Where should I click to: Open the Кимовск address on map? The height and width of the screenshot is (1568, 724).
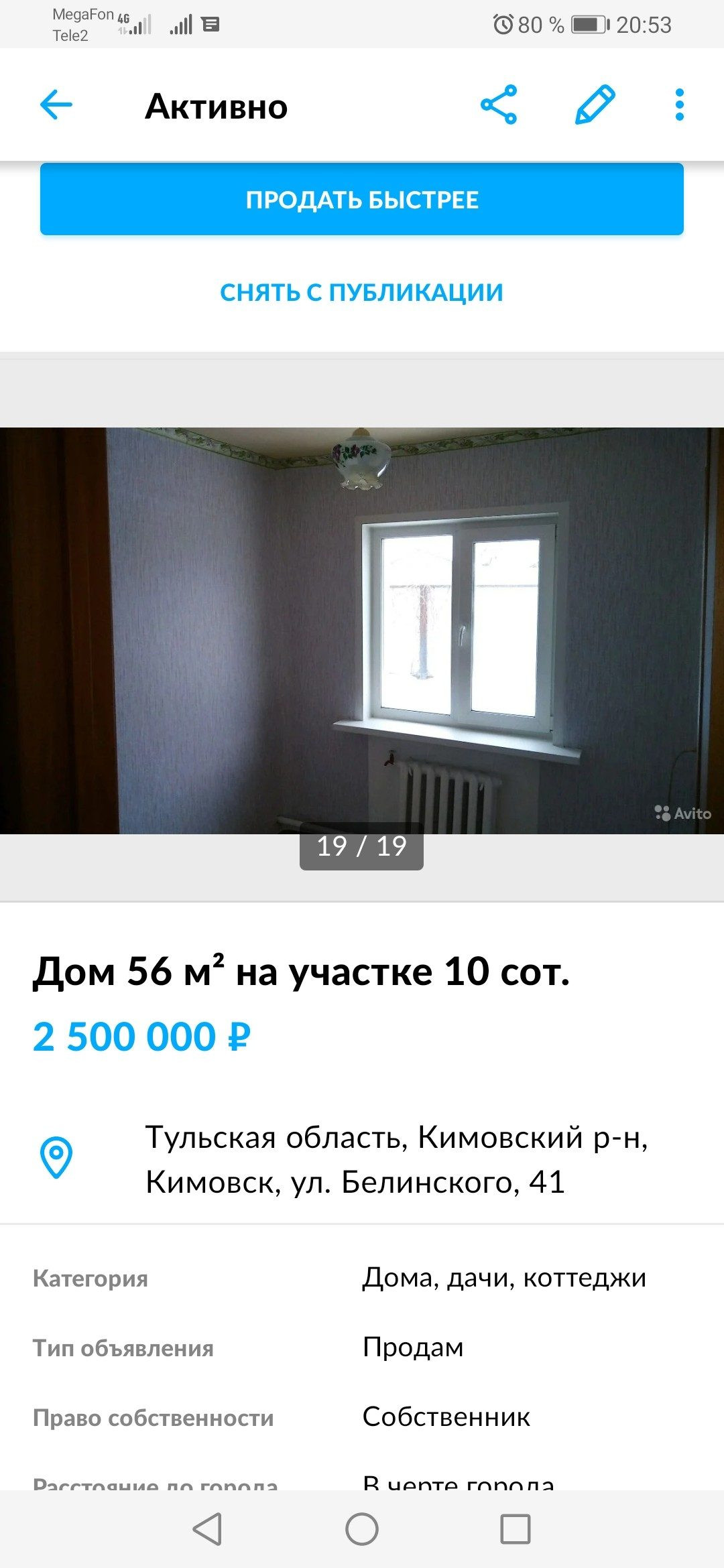click(396, 1159)
